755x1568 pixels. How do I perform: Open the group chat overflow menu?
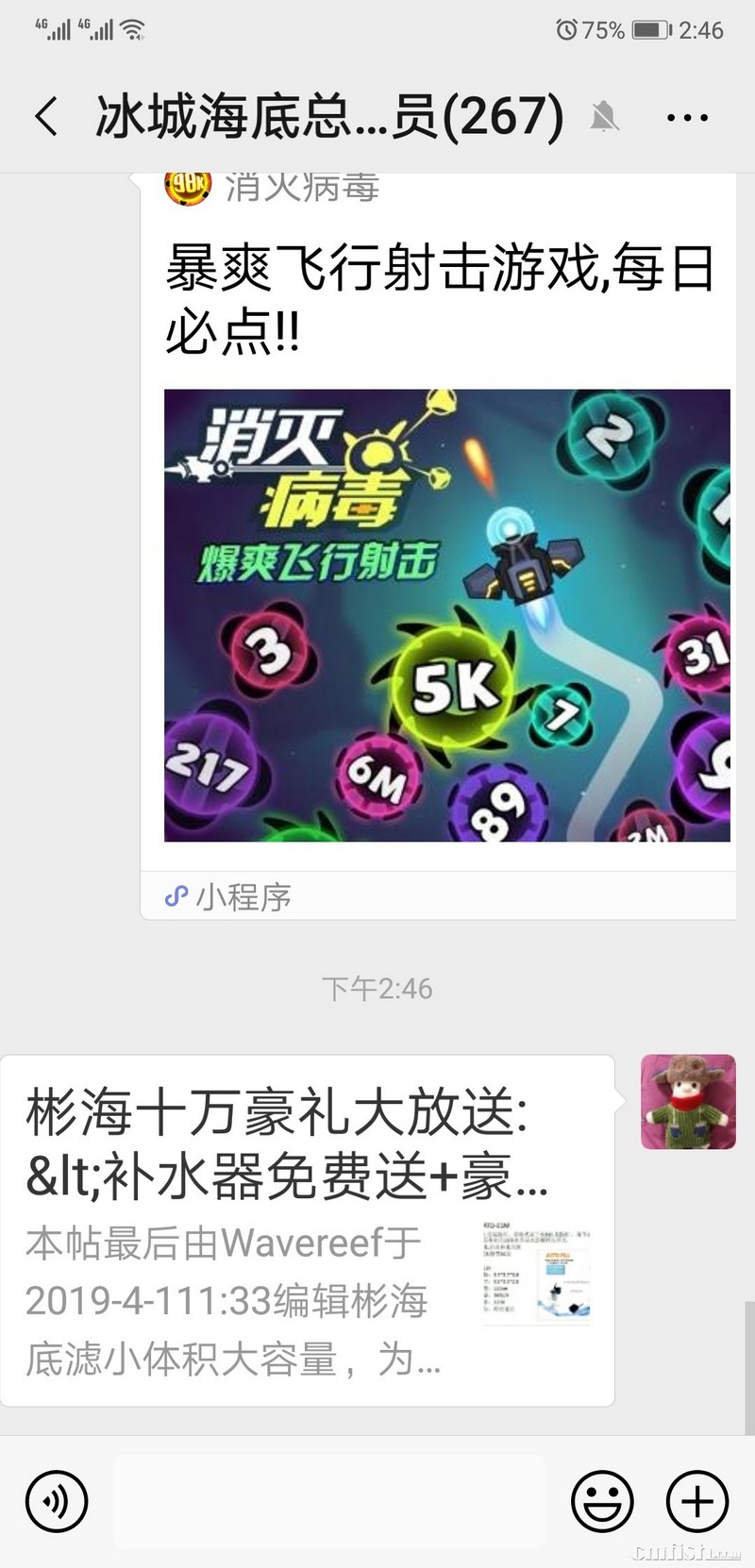pos(687,118)
